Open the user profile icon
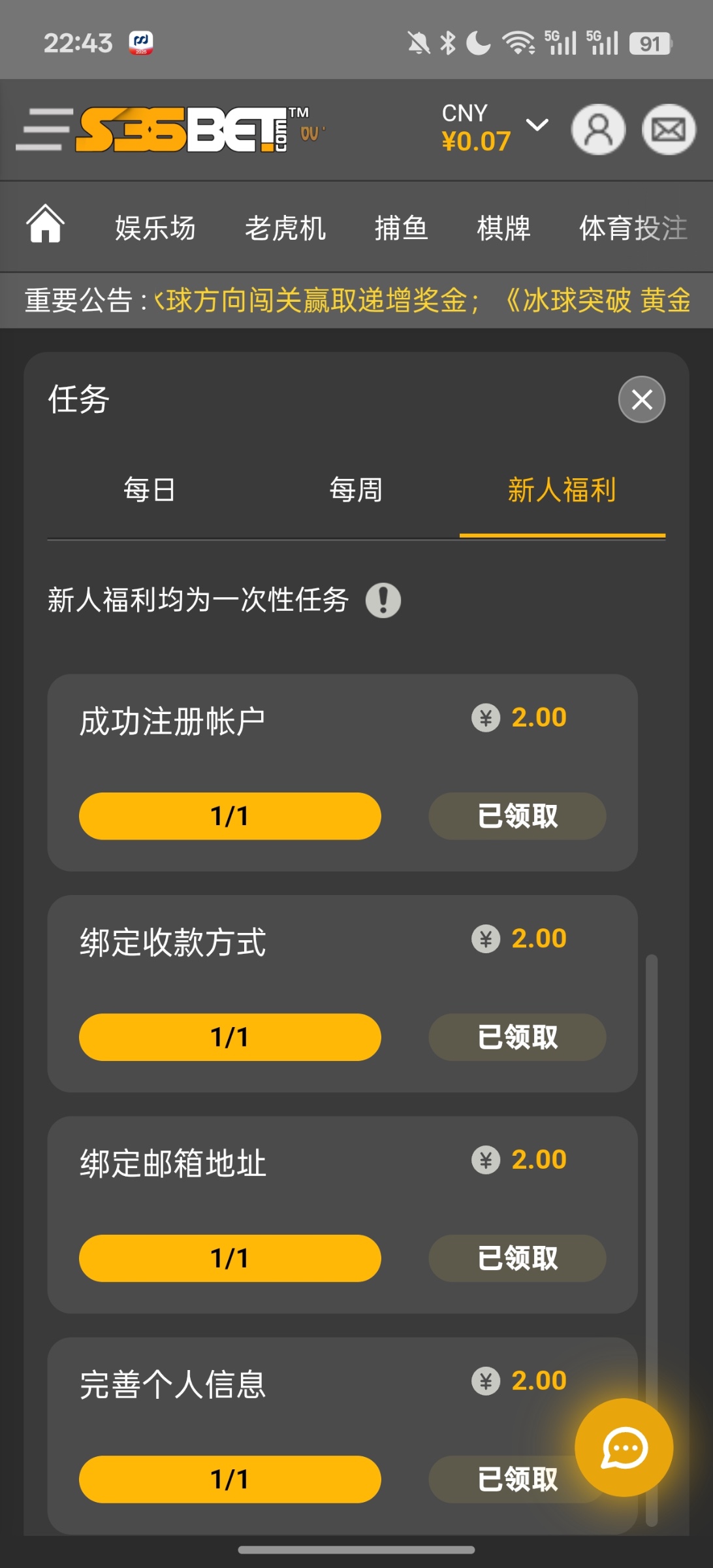This screenshot has width=713, height=1568. point(598,129)
